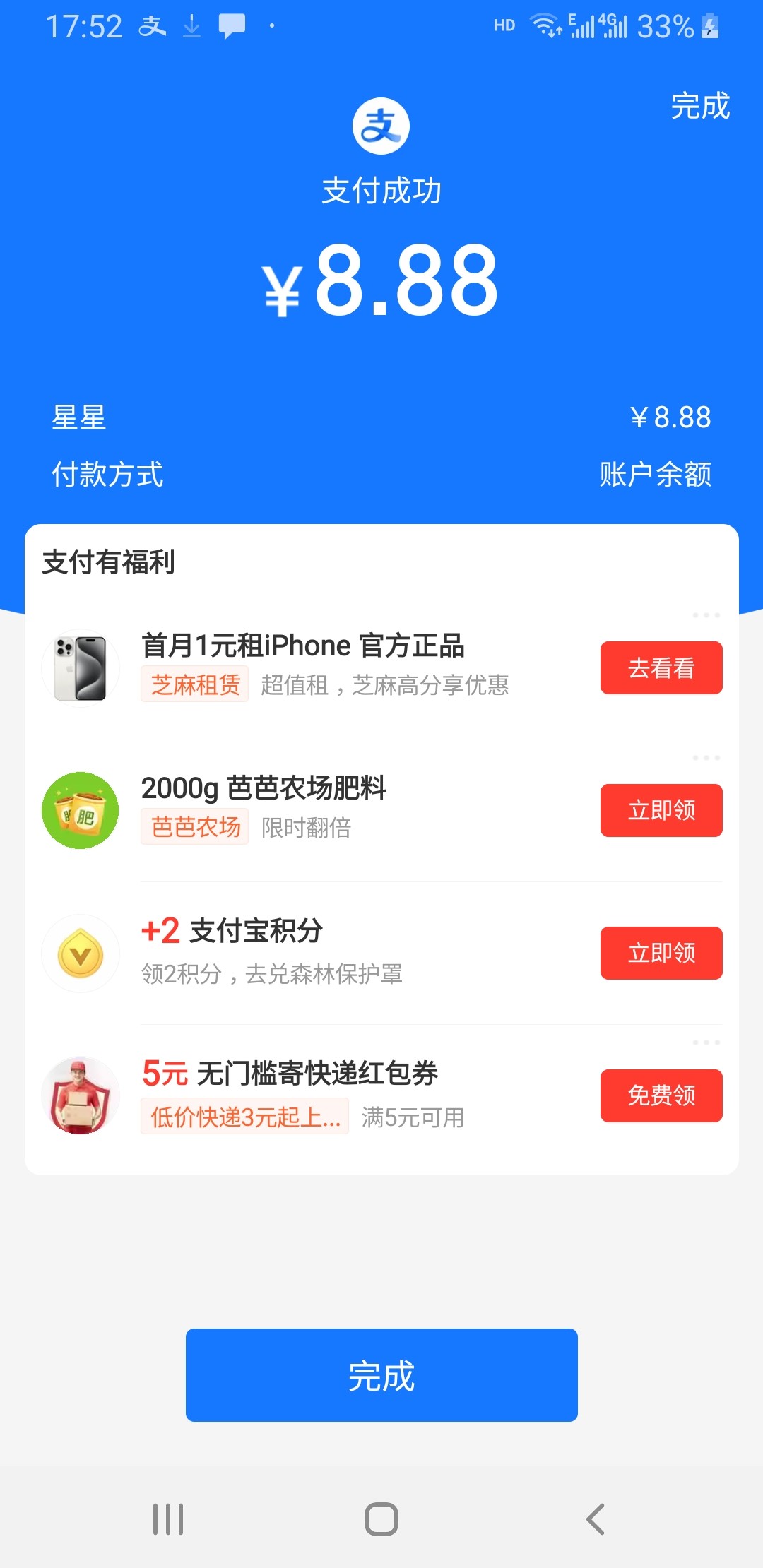Open the more dots above the 免费领 button
763x1568 pixels.
click(x=706, y=1043)
